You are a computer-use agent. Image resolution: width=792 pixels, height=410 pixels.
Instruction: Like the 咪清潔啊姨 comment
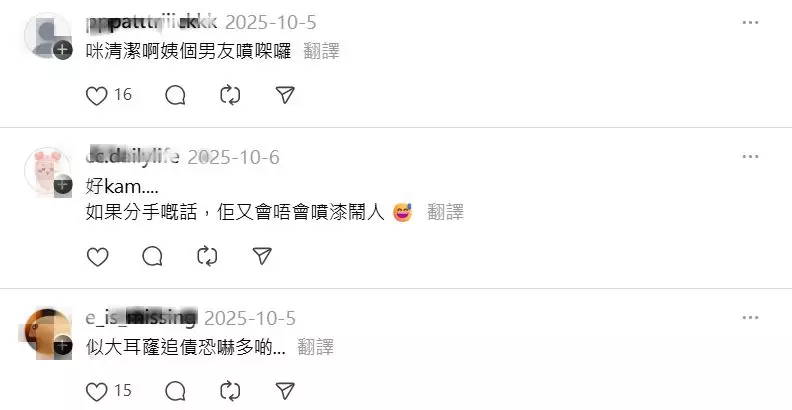[97, 95]
